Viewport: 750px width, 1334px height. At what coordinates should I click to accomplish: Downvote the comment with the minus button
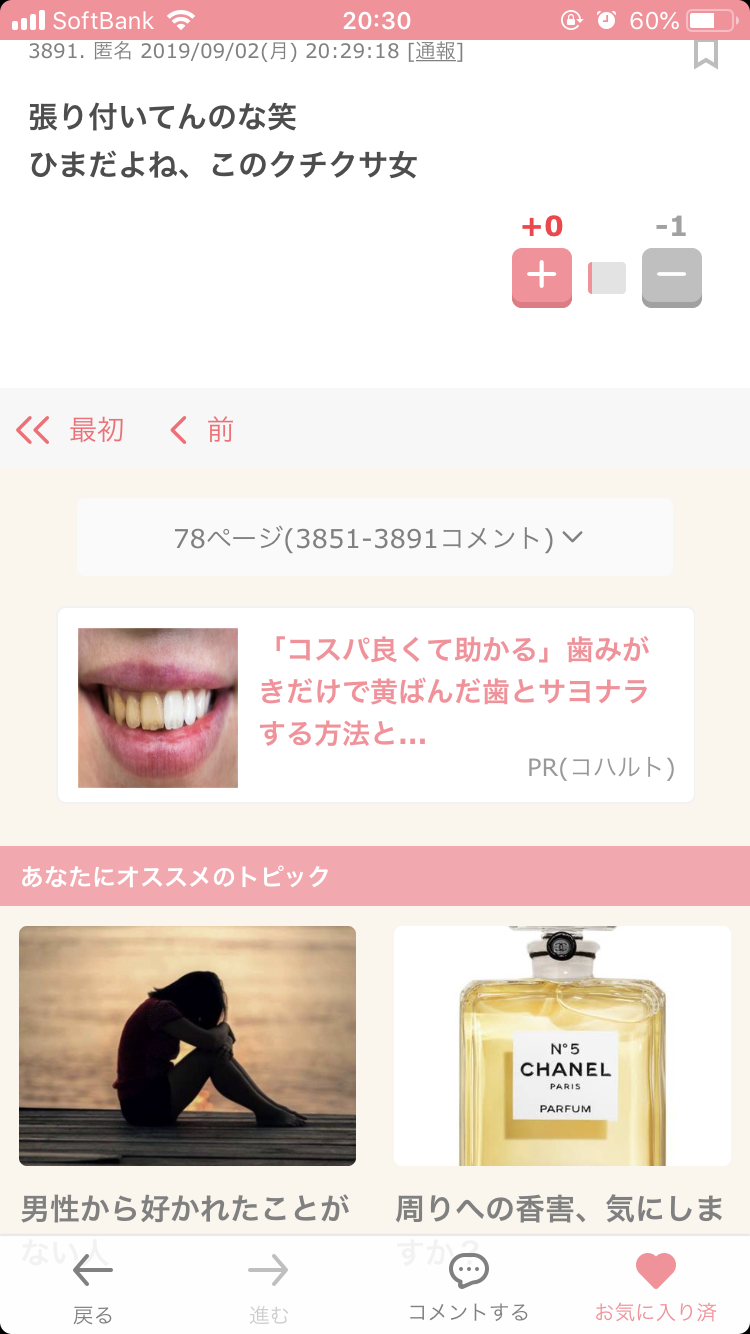(672, 277)
